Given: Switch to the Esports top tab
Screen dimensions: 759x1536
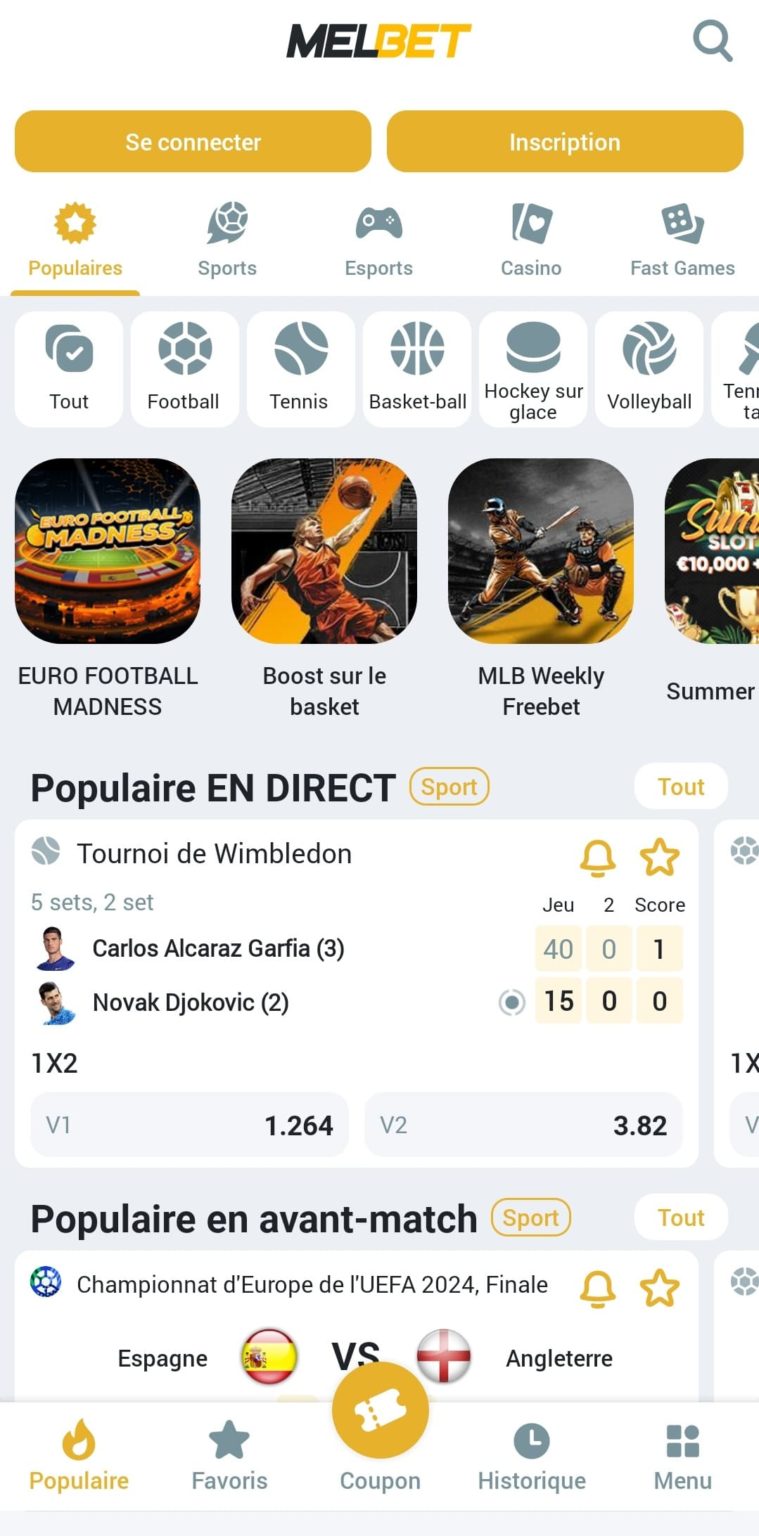Looking at the screenshot, I should (378, 240).
